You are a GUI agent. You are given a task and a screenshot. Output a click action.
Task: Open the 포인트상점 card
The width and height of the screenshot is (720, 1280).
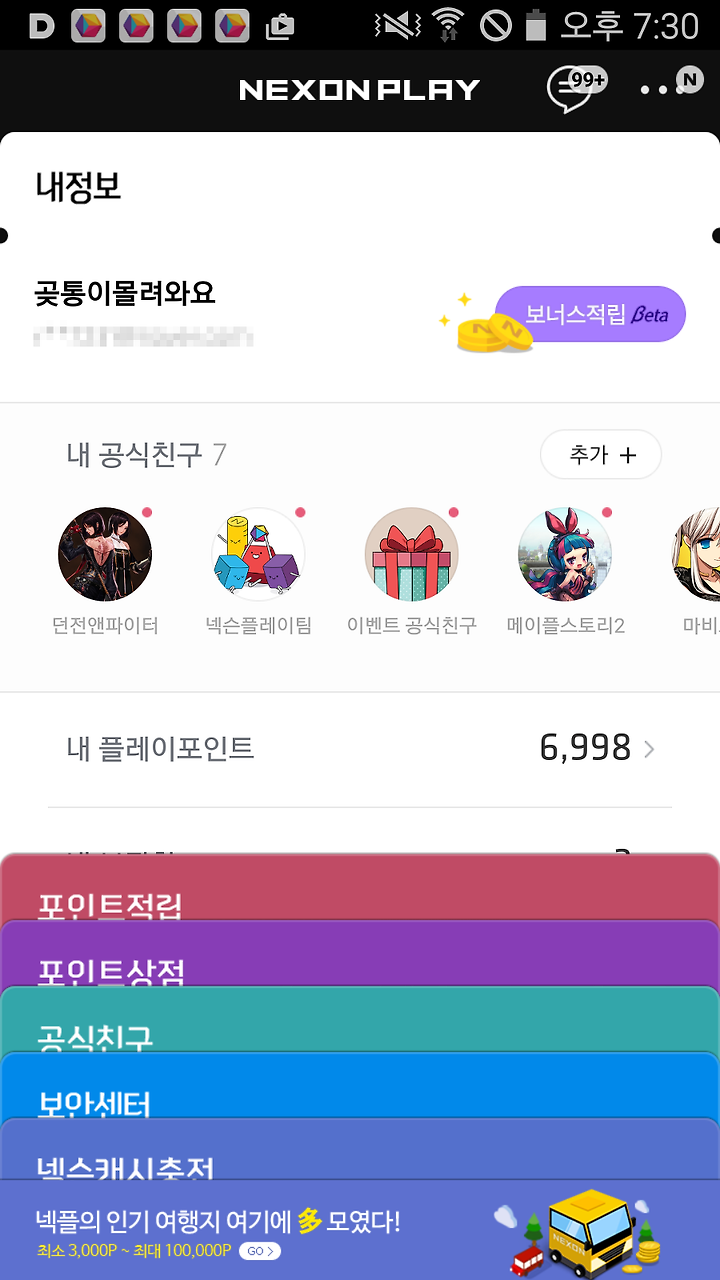[x=360, y=954]
